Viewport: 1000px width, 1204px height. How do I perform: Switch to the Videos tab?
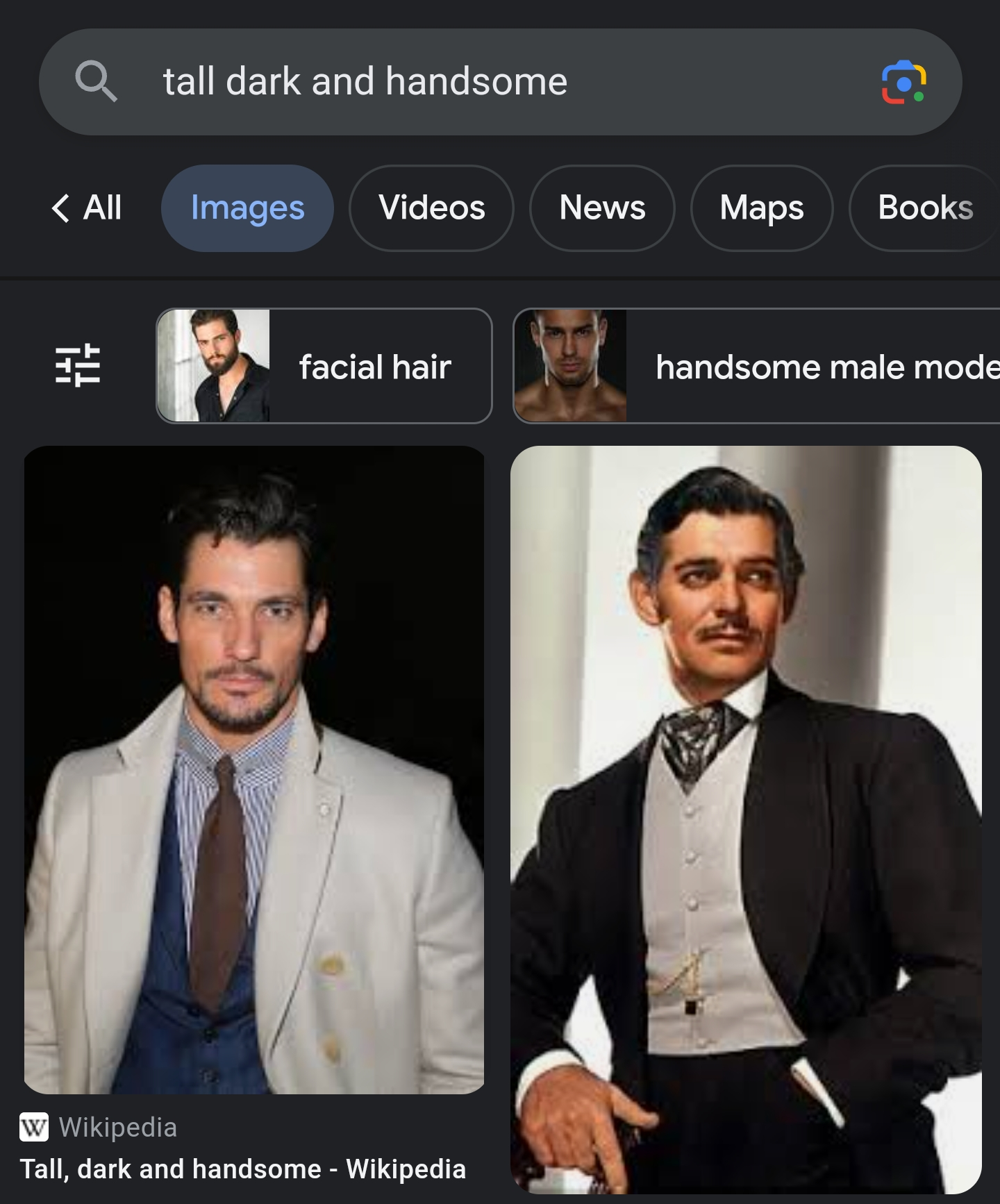(x=431, y=208)
